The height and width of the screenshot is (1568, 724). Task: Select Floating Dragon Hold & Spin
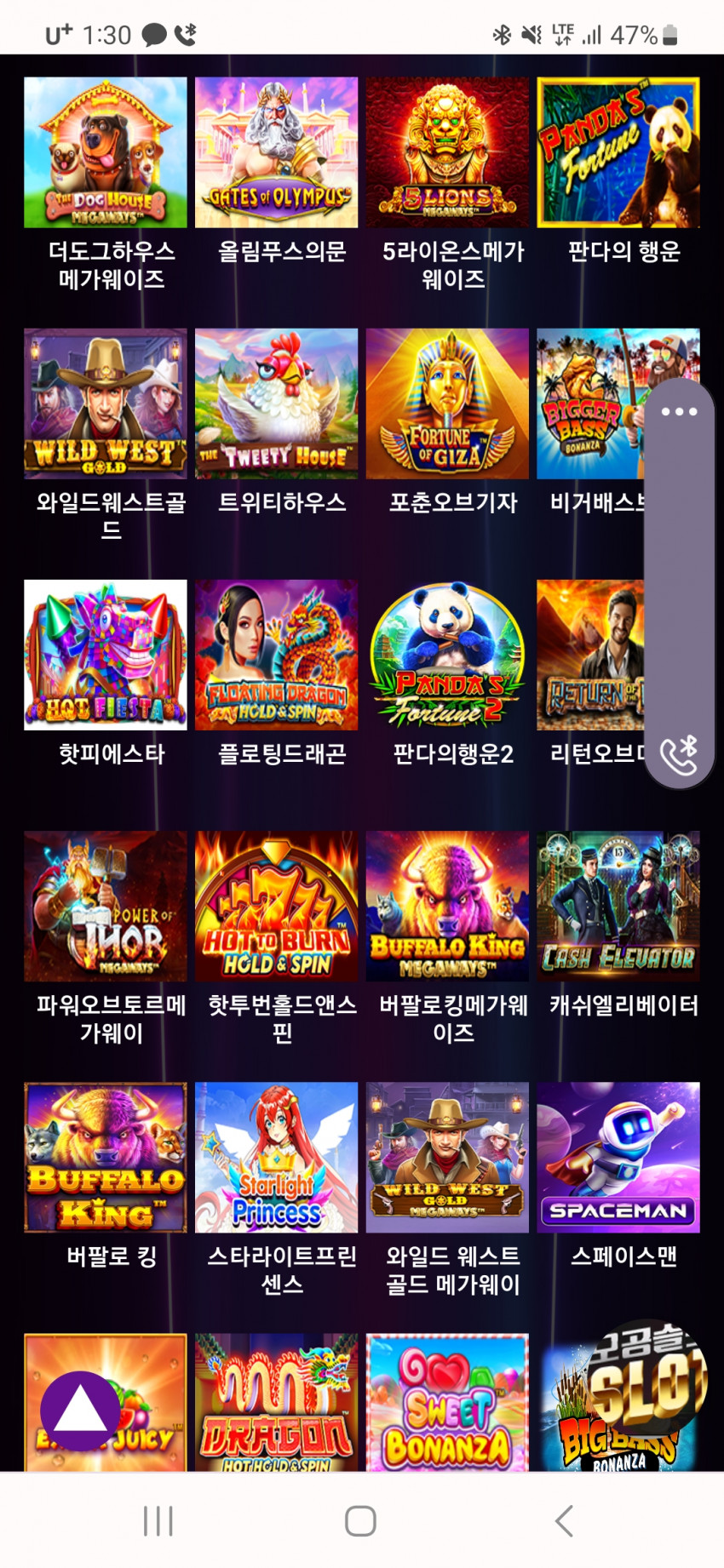[276, 655]
